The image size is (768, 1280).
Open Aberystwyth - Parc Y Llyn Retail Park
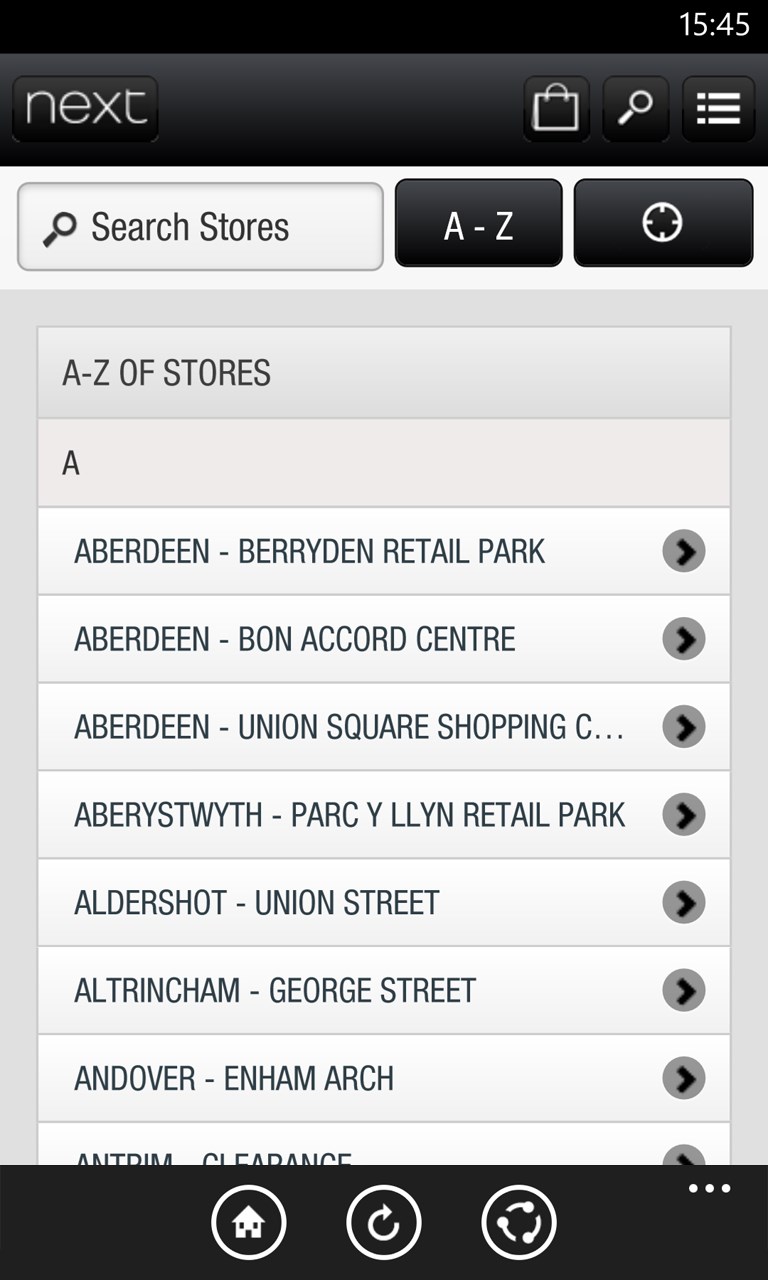coord(384,815)
